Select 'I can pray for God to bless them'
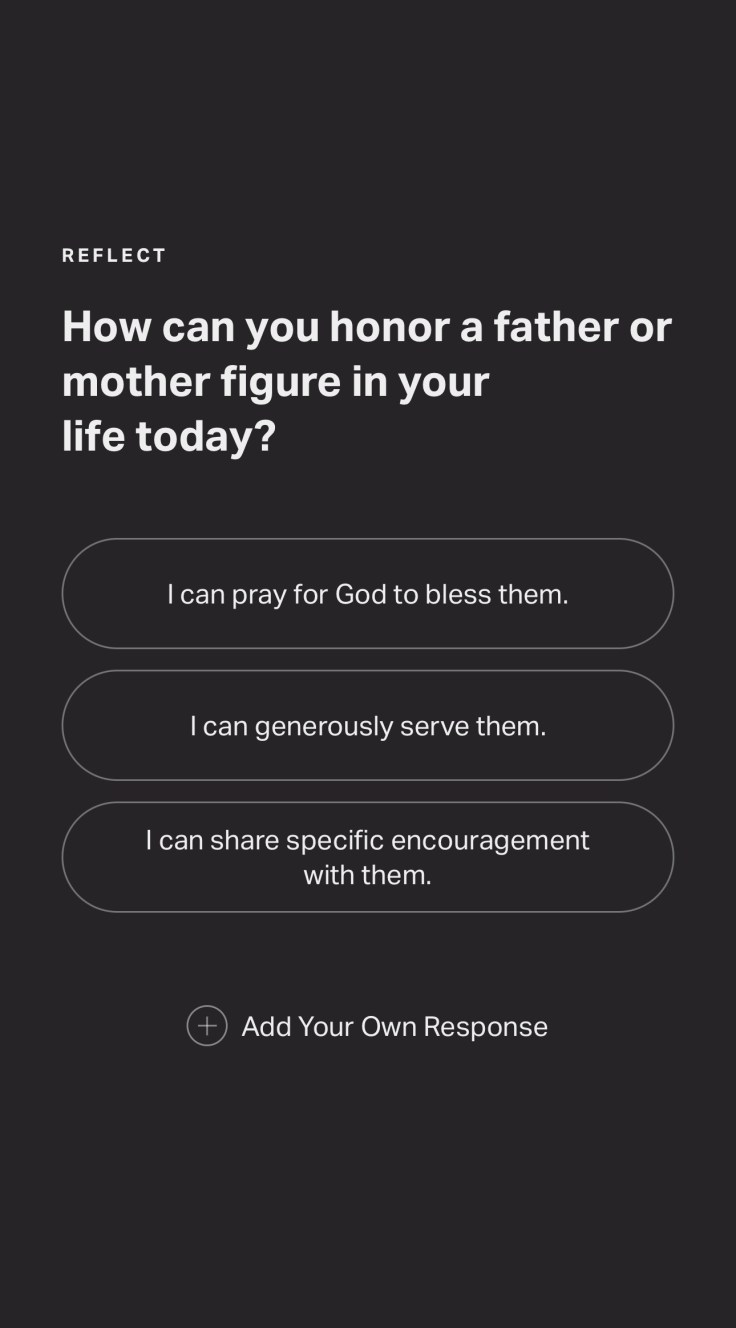The width and height of the screenshot is (736, 1328). click(x=368, y=594)
